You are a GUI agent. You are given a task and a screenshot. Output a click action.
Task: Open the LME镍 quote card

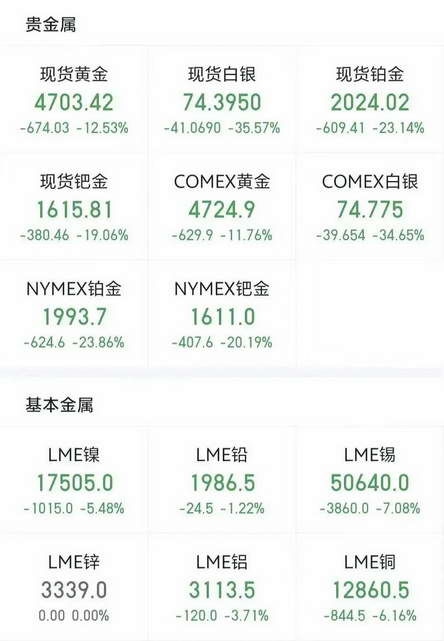pos(74,480)
